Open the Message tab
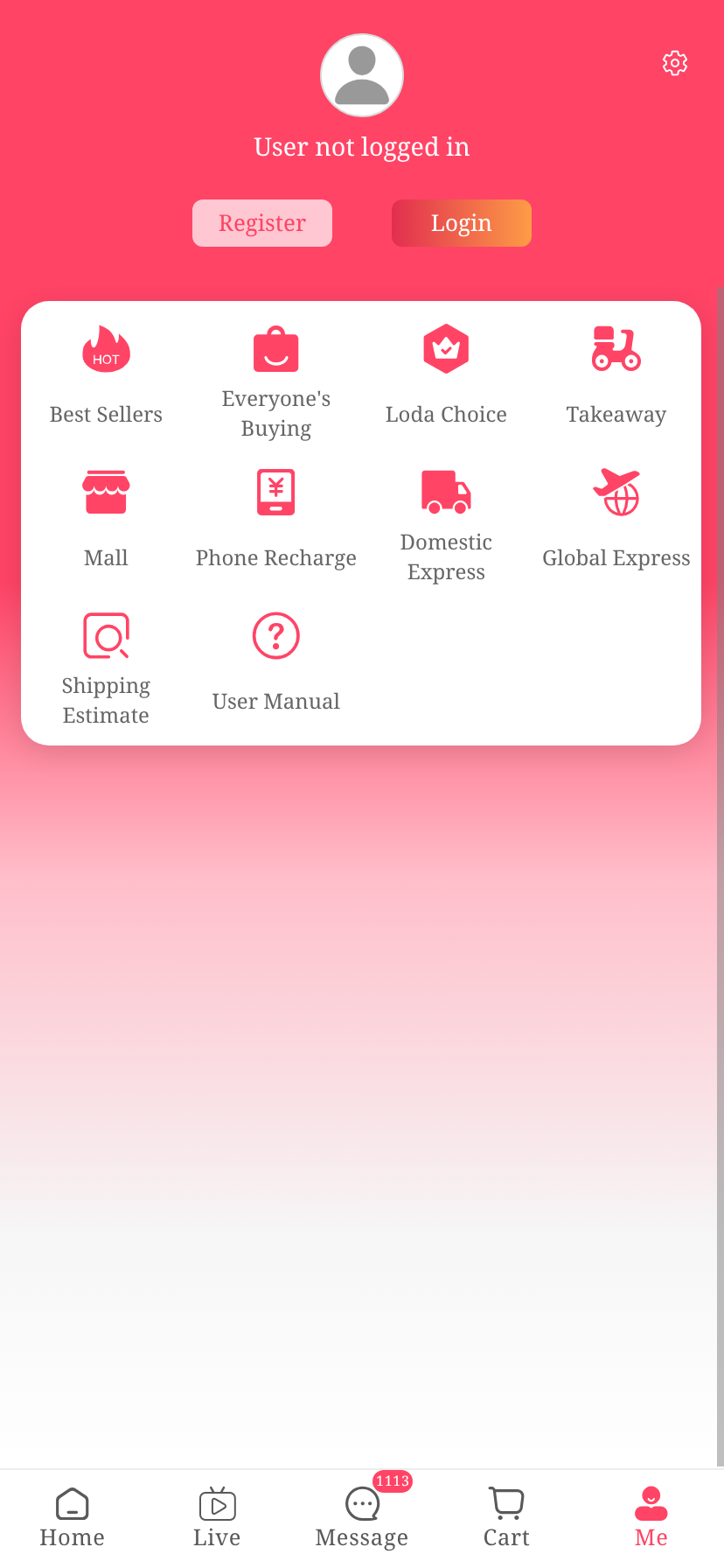Image resolution: width=724 pixels, height=1568 pixels. click(x=362, y=1518)
